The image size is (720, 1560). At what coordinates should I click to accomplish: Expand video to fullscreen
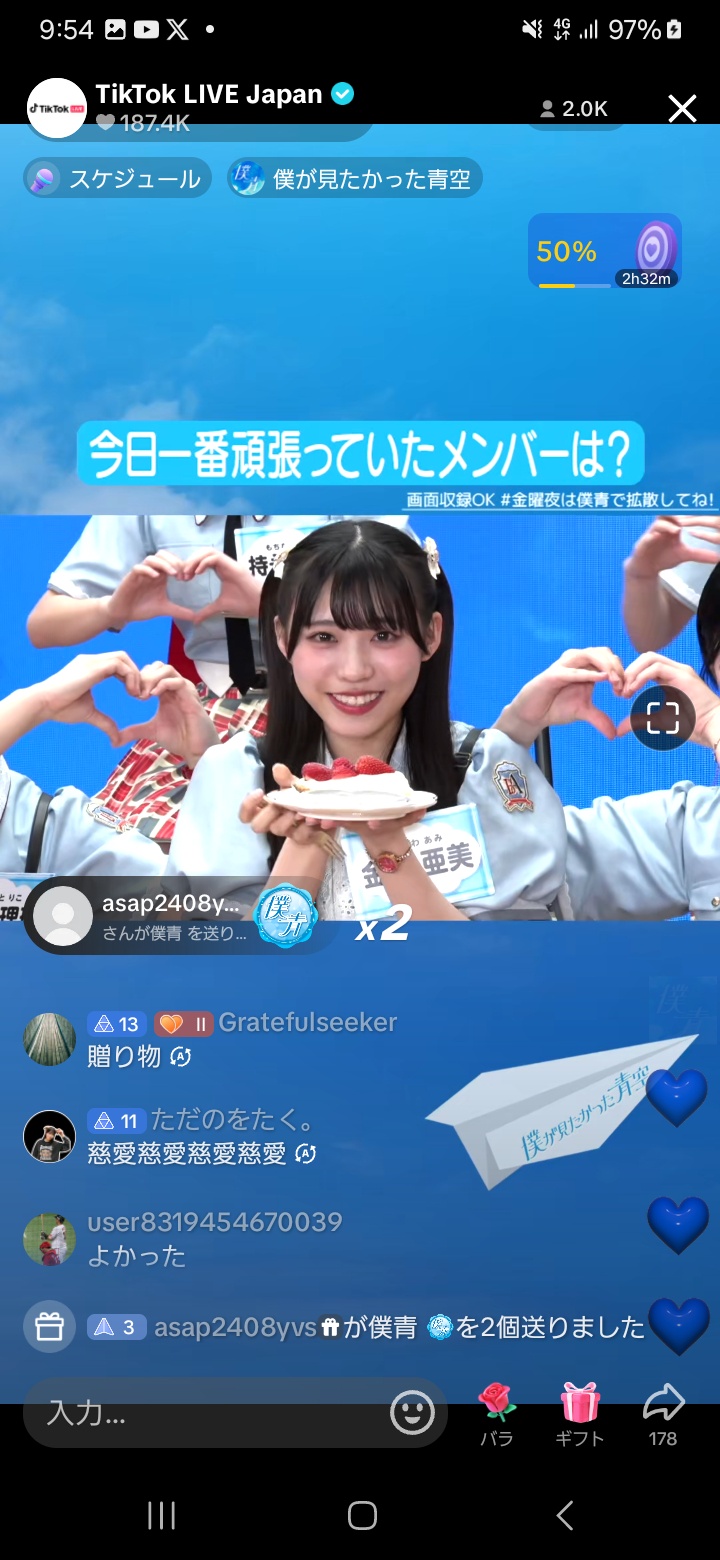[662, 717]
